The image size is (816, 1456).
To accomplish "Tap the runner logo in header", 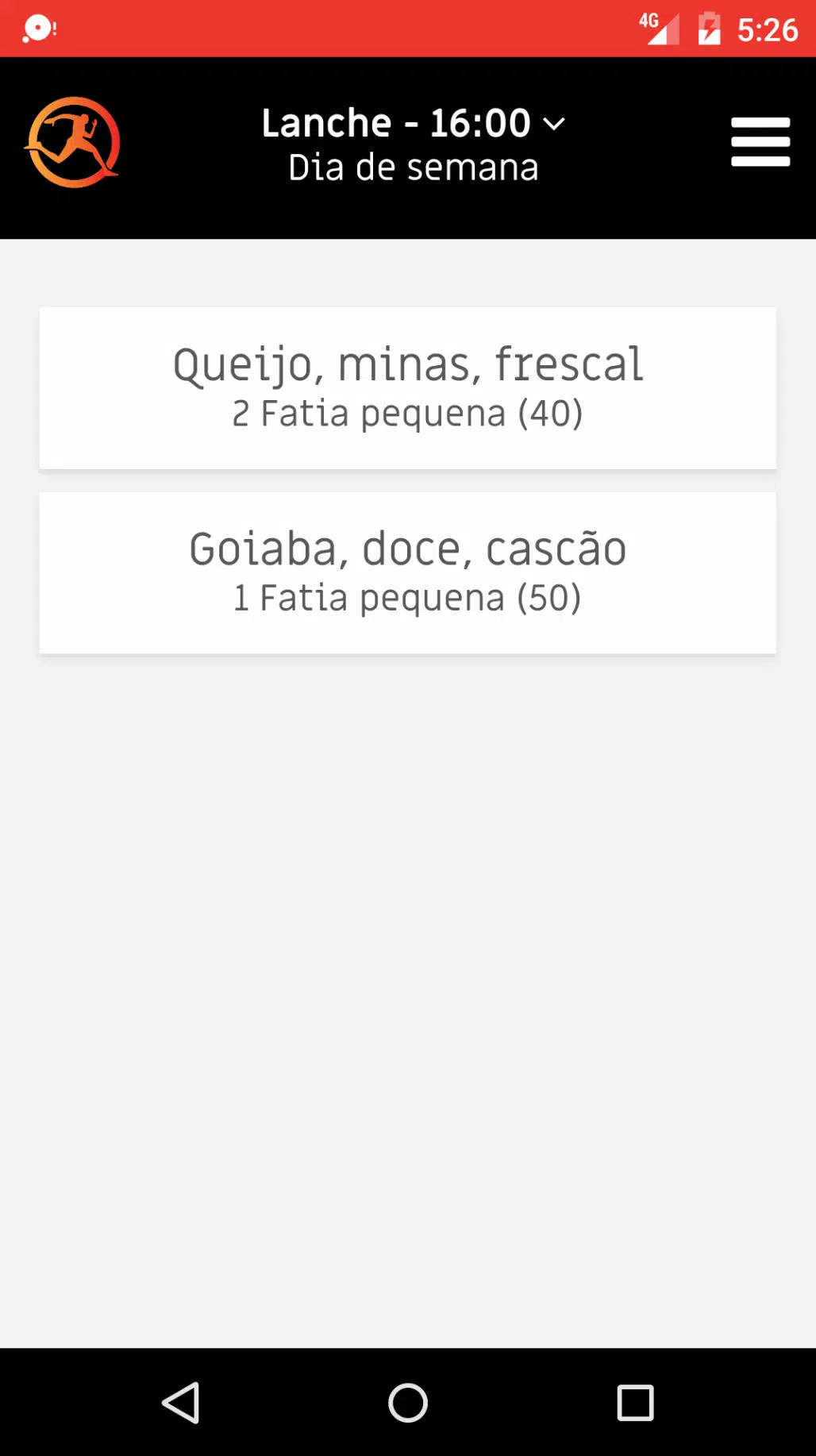I will pyautogui.click(x=73, y=143).
